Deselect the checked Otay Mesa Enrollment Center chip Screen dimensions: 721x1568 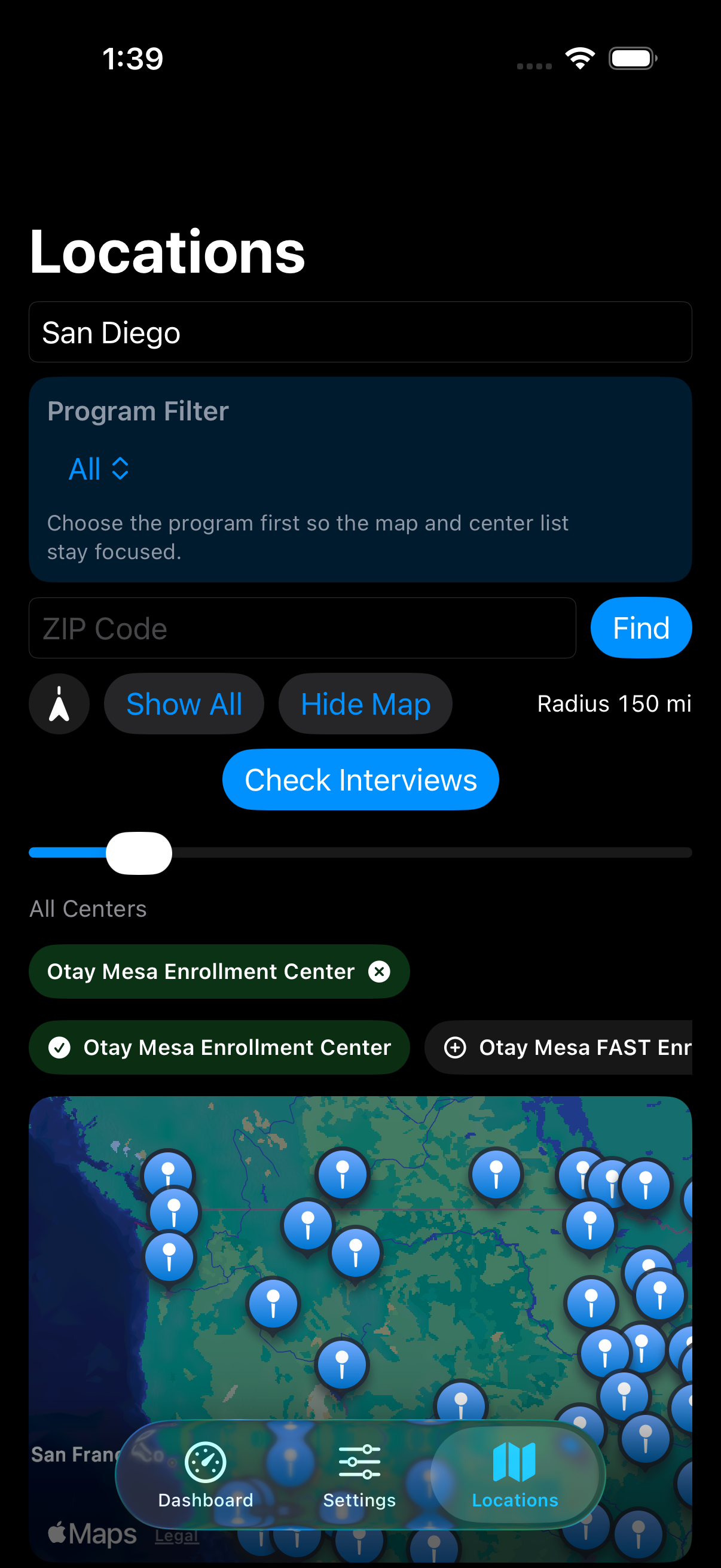219,1047
